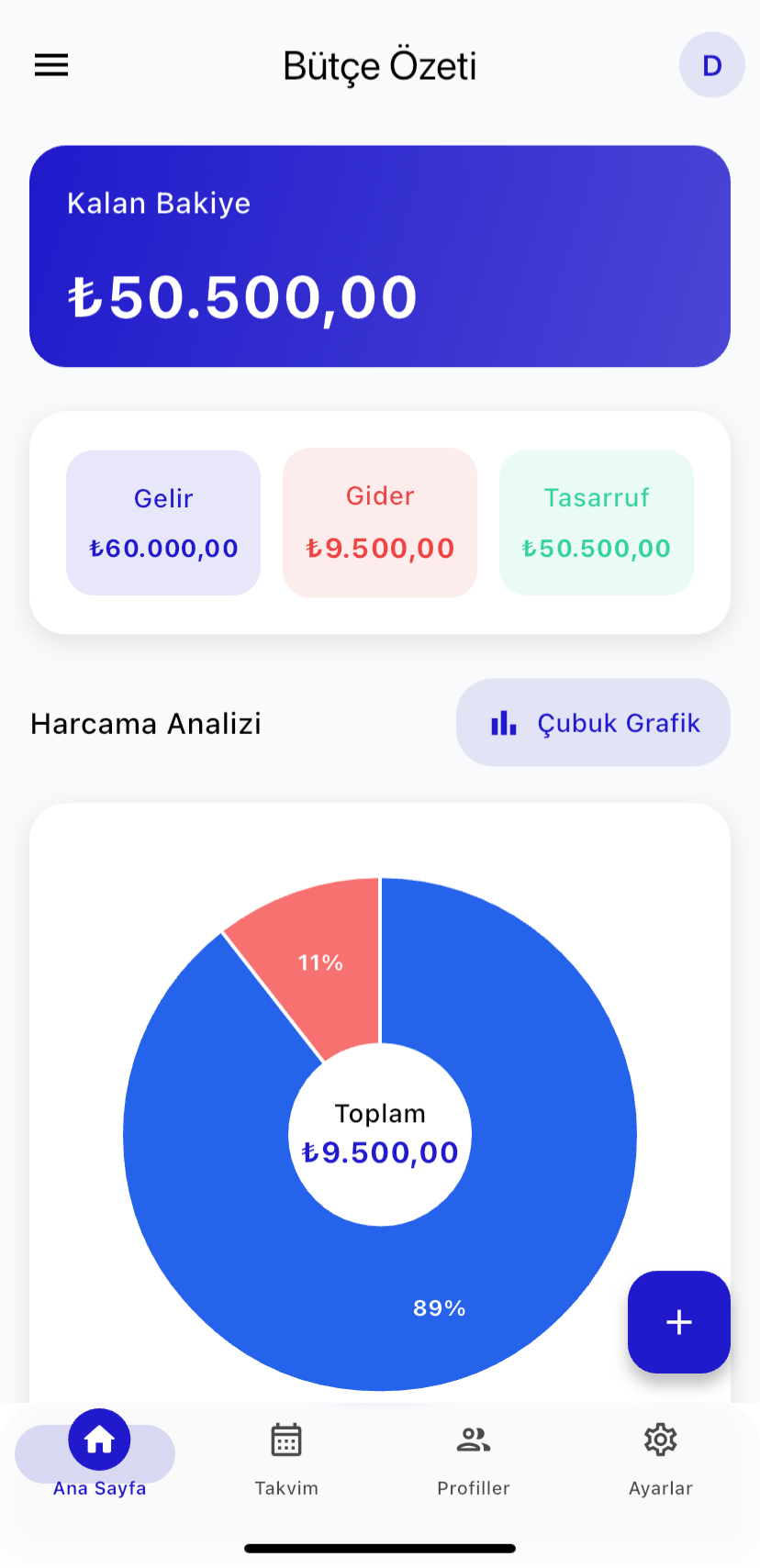
Task: Open the D profile avatar
Action: 711,65
